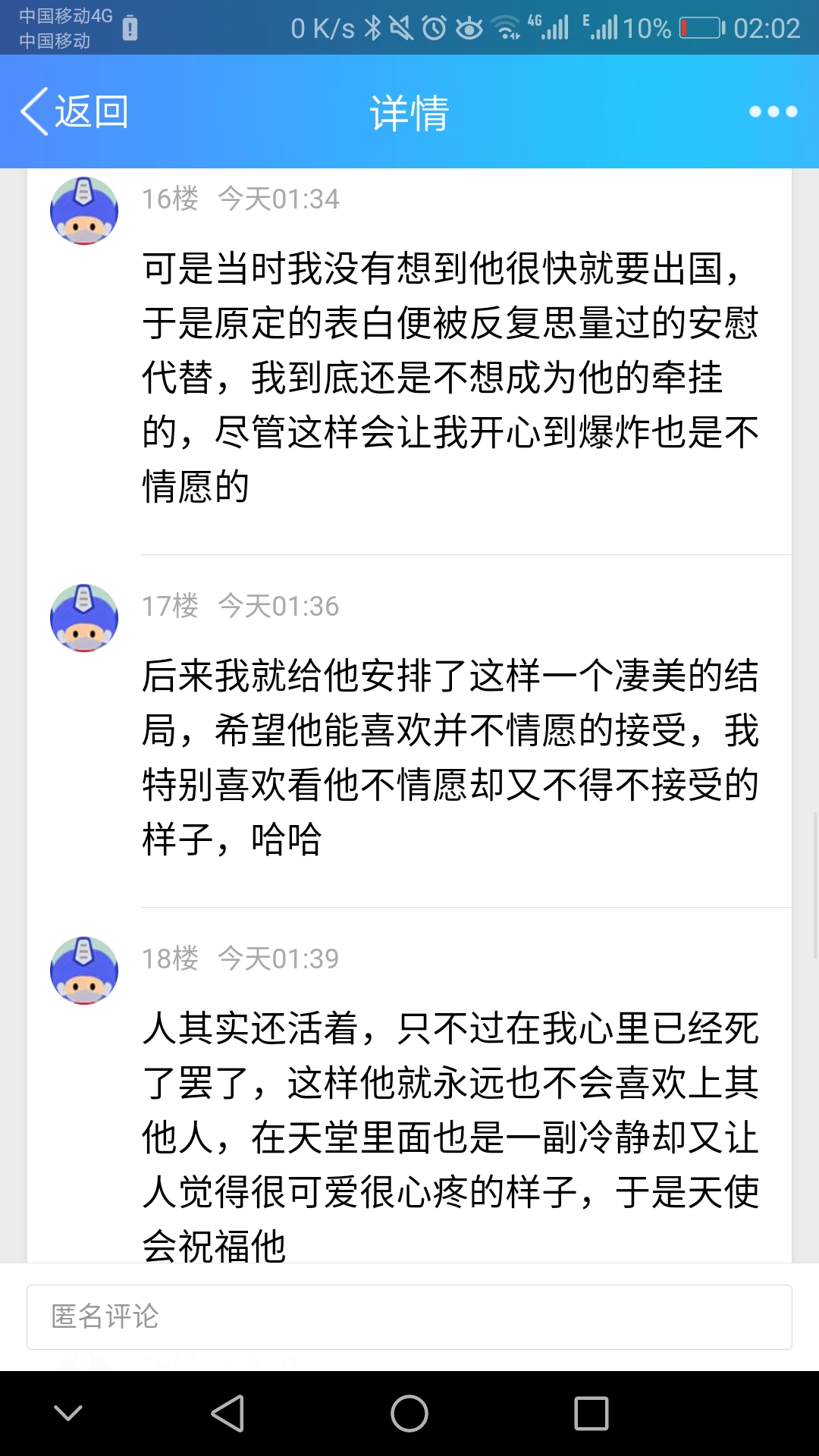Image resolution: width=819 pixels, height=1456 pixels.
Task: Open the avatar of the 17楼 commenter
Action: [84, 618]
